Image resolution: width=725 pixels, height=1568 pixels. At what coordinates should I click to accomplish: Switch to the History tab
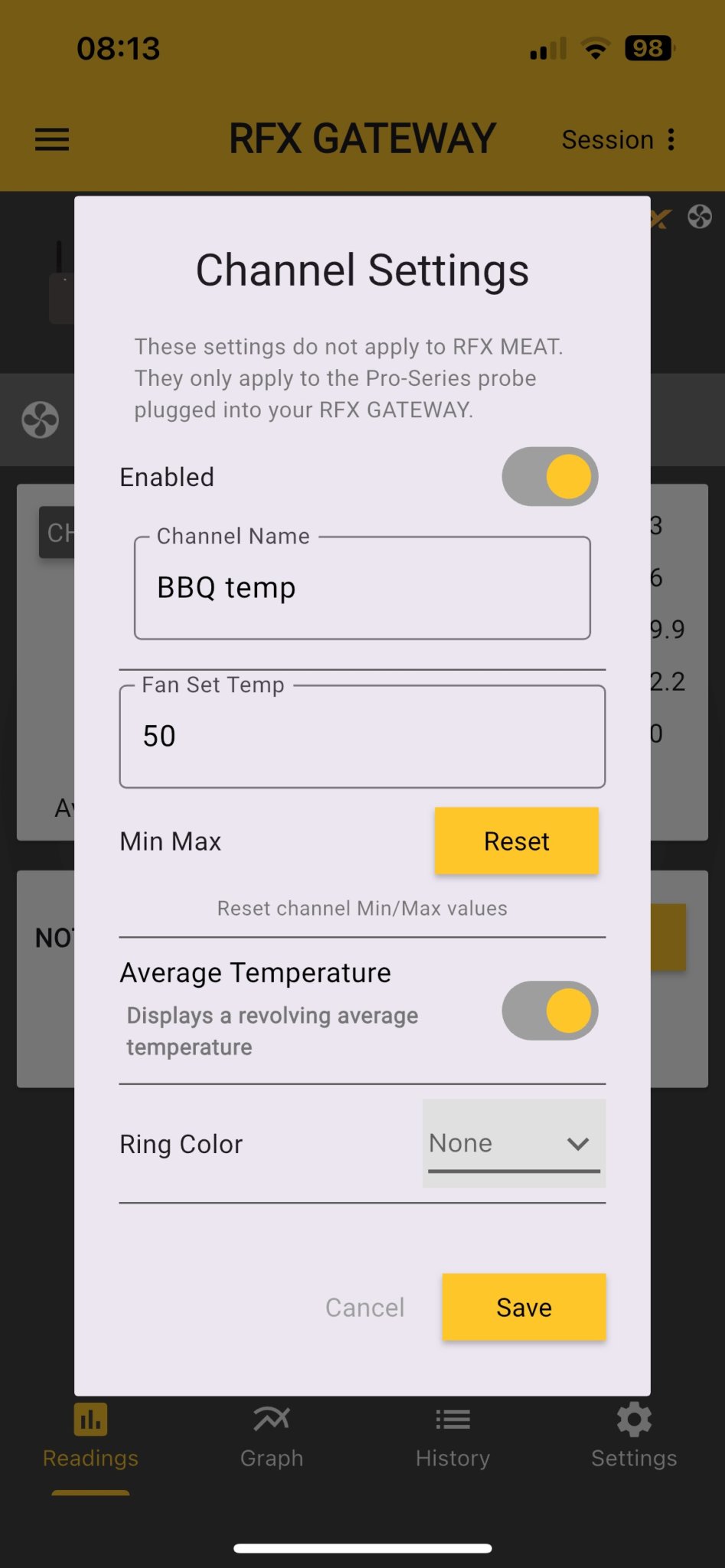click(x=452, y=1437)
